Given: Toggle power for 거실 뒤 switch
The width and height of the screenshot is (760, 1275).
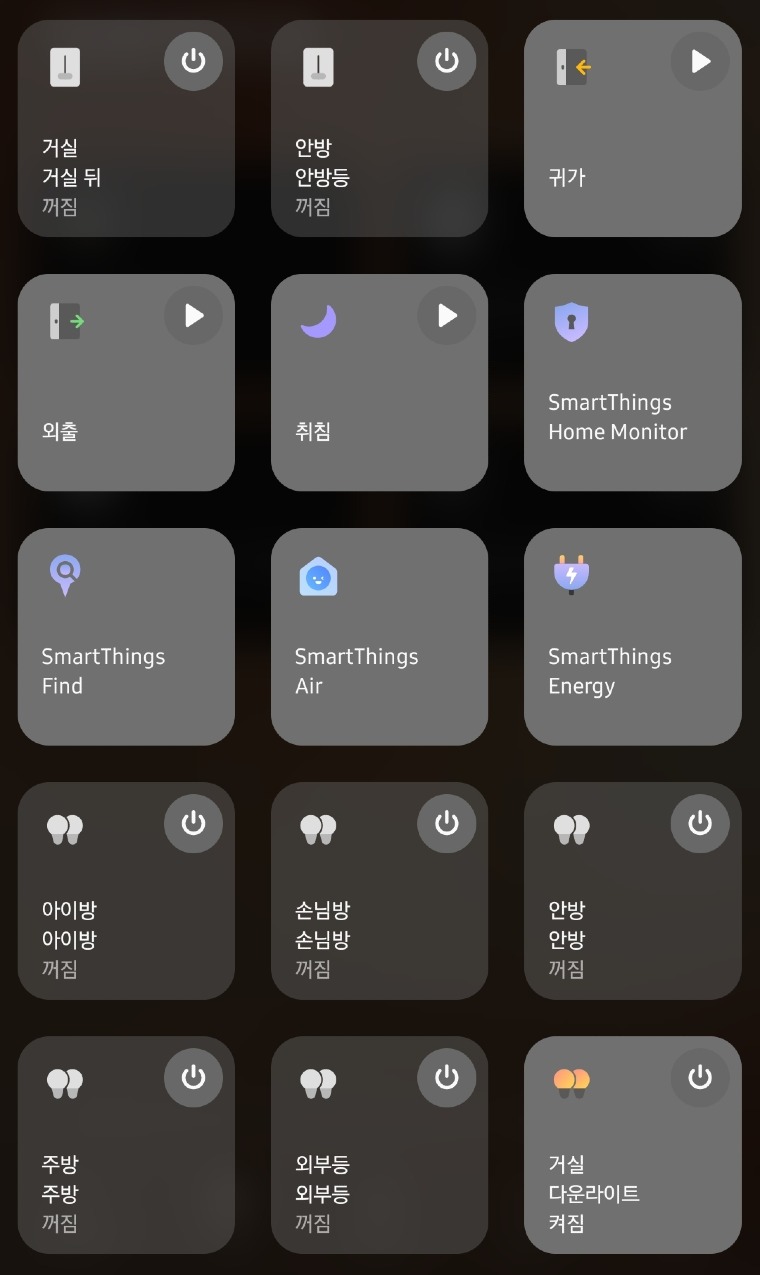Looking at the screenshot, I should 193,61.
